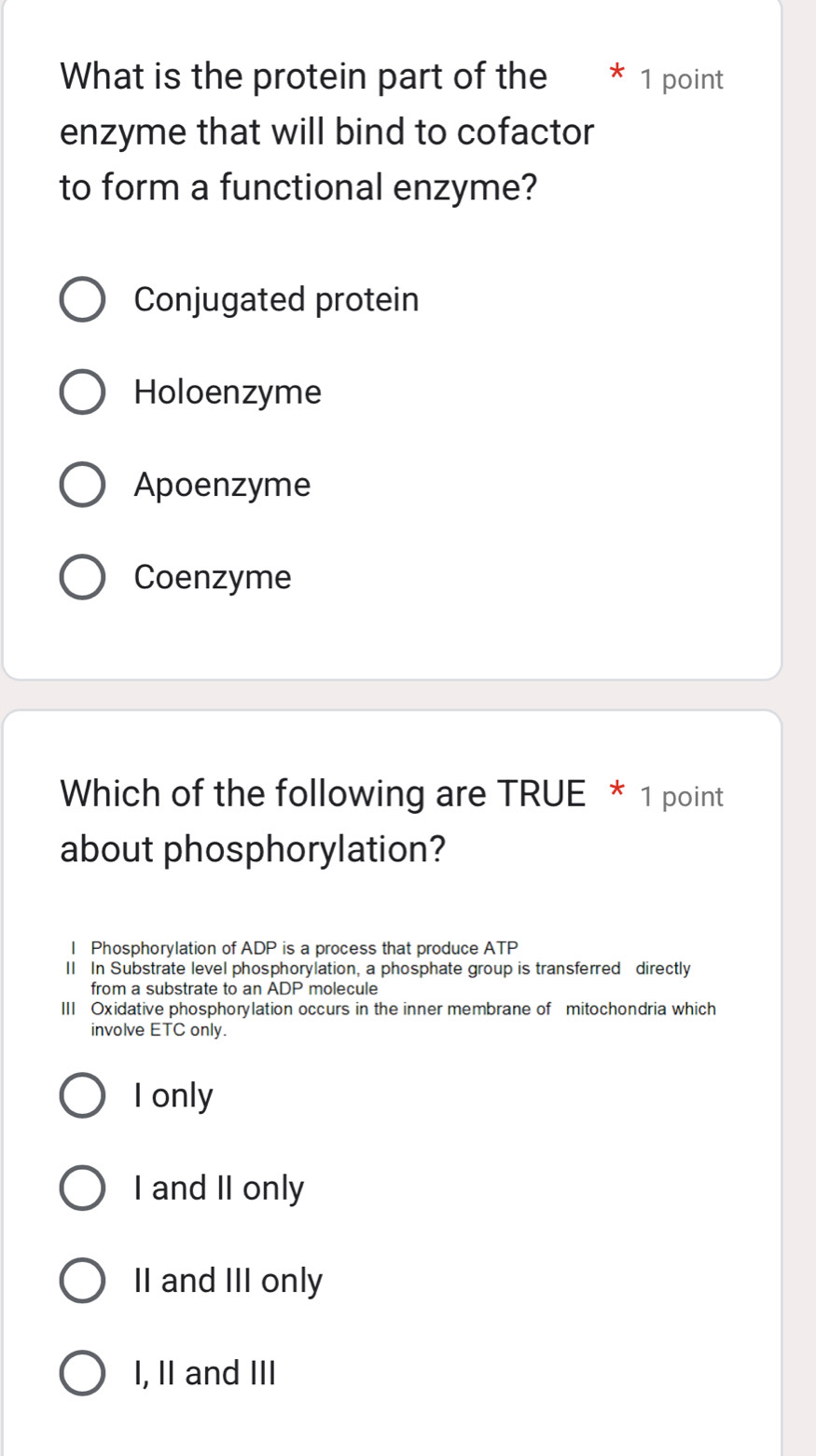Screen dimensions: 816x1456
Task: Select the 'I only' answer option
Action: click(x=83, y=1095)
